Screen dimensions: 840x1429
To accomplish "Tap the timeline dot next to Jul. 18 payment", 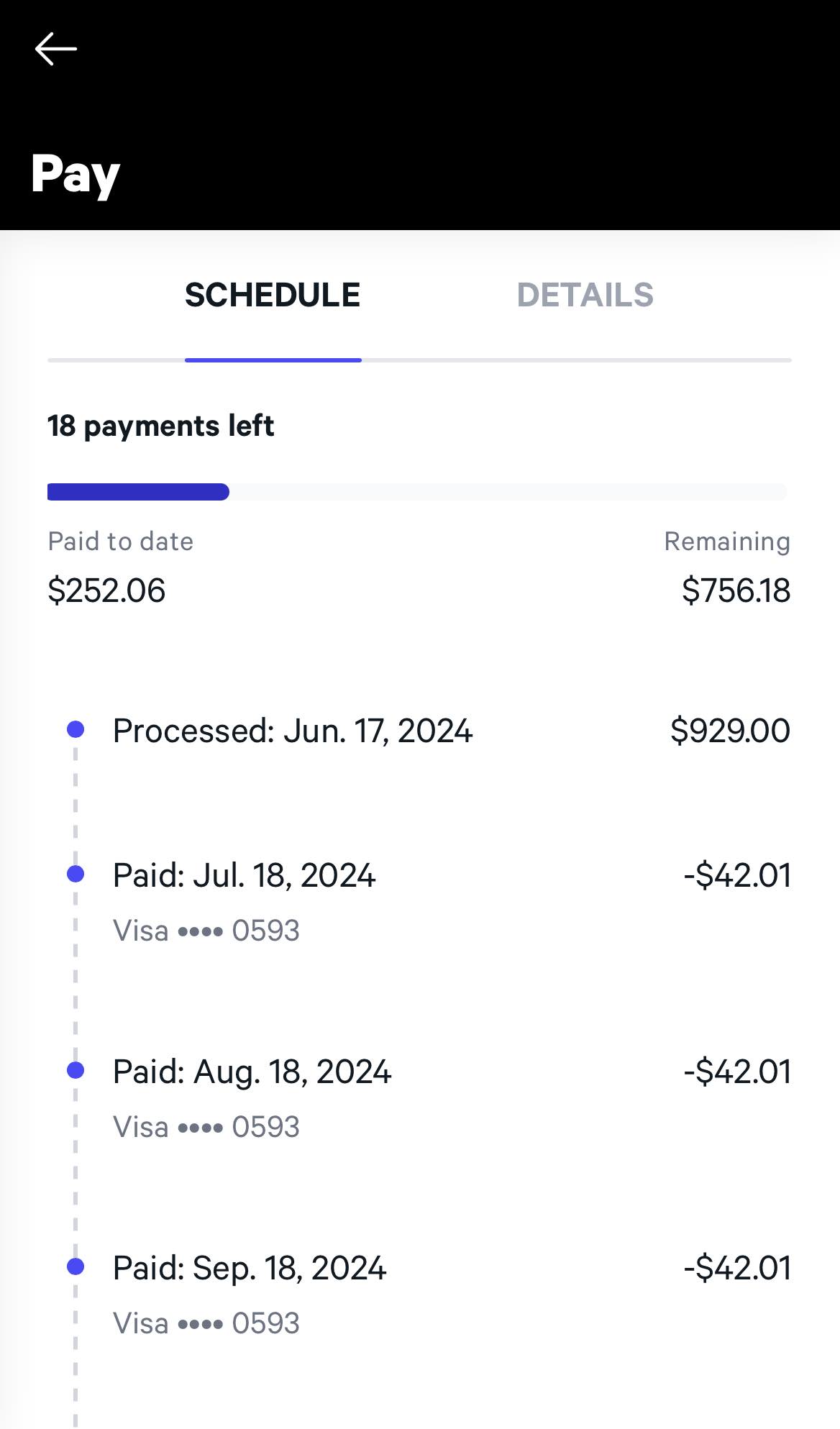I will 76,874.
